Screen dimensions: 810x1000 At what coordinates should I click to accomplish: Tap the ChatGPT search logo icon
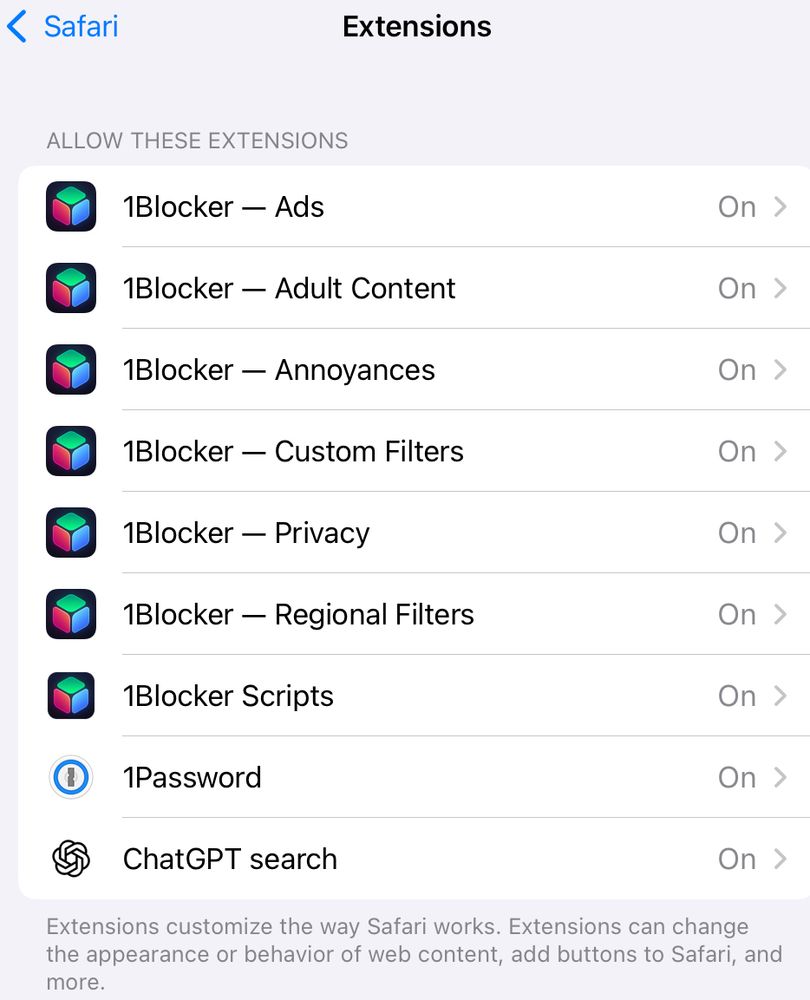pyautogui.click(x=70, y=858)
